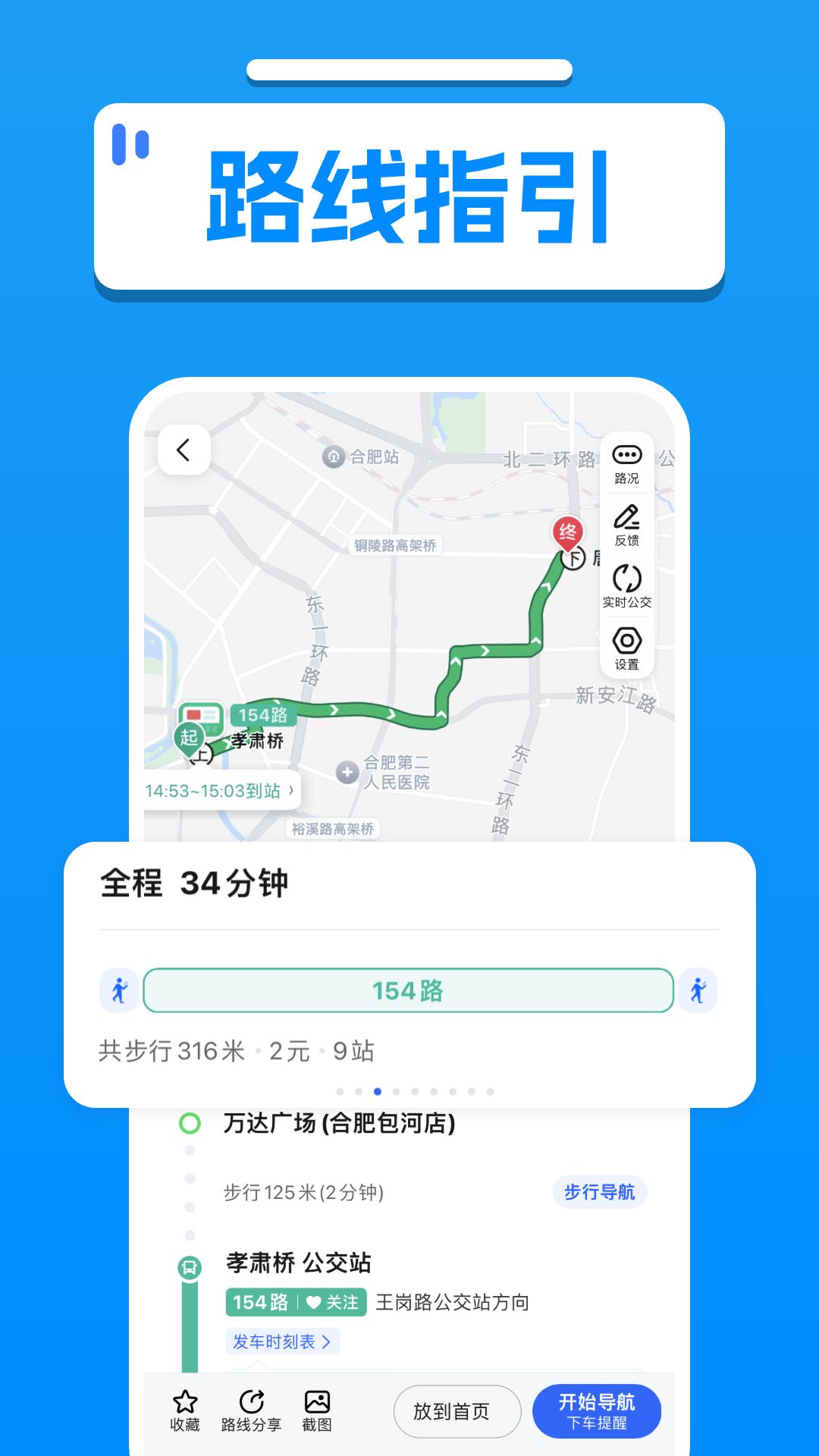Tap the back arrow on the map
Screen dimensions: 819x1456
183,450
